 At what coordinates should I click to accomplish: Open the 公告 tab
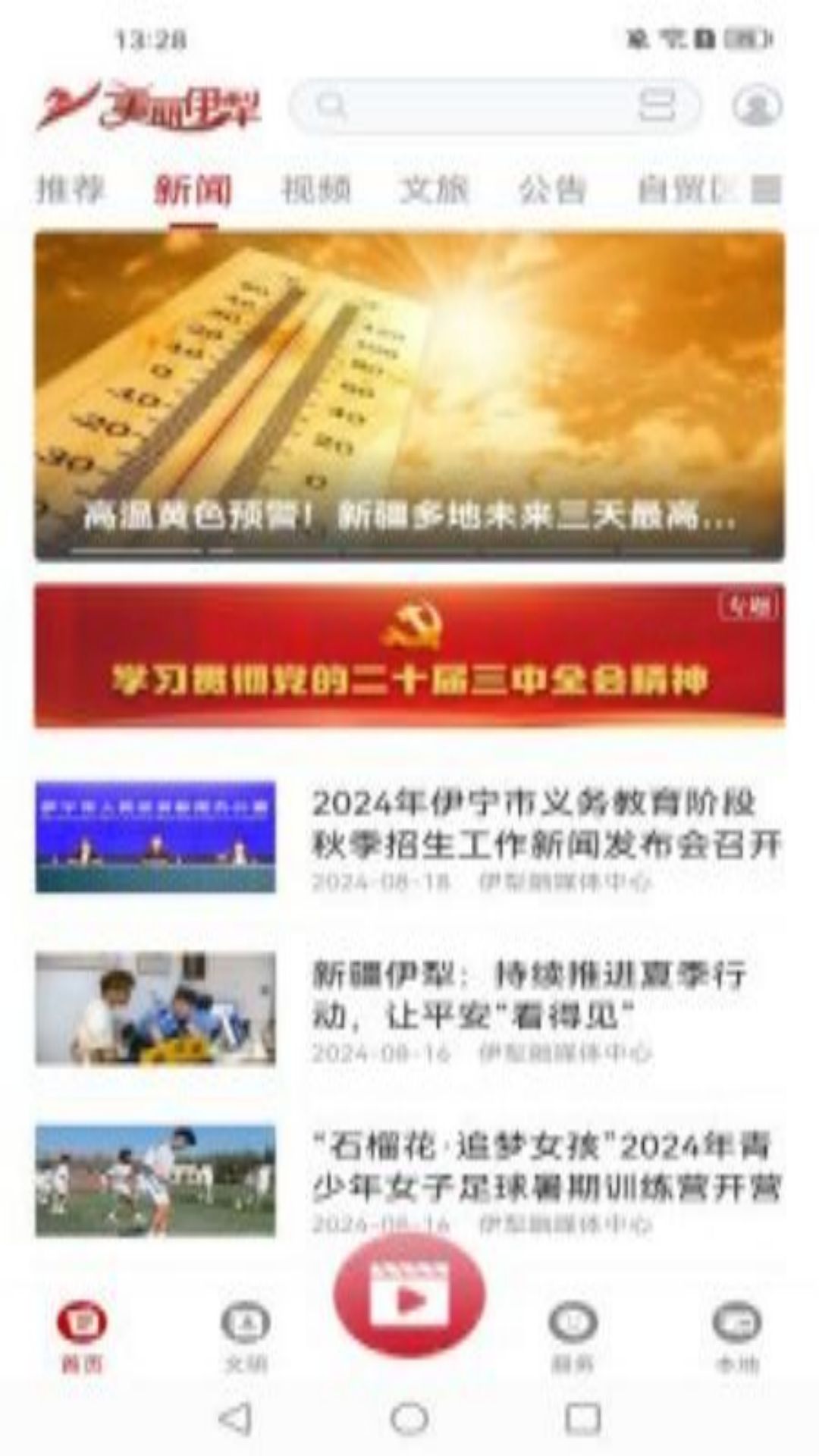point(552,190)
